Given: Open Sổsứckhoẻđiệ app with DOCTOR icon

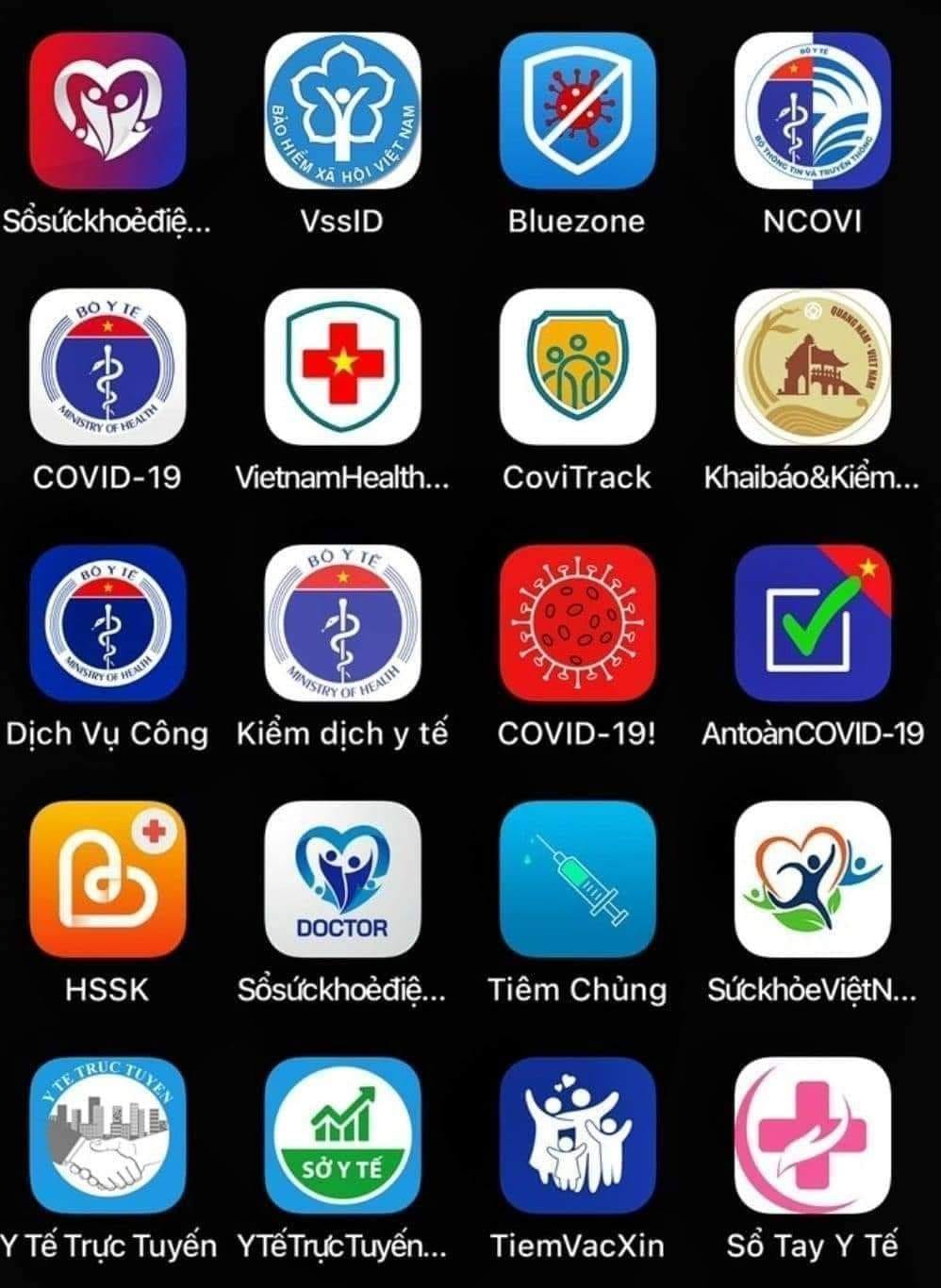Looking at the screenshot, I should pyautogui.click(x=342, y=879).
